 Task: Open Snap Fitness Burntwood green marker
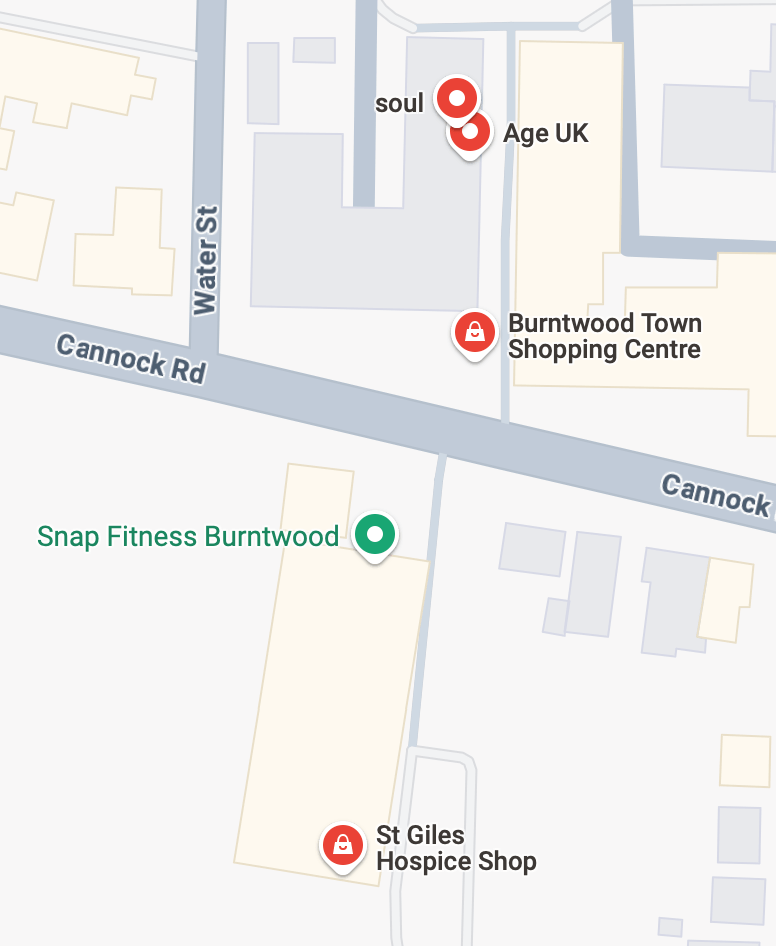click(x=375, y=535)
